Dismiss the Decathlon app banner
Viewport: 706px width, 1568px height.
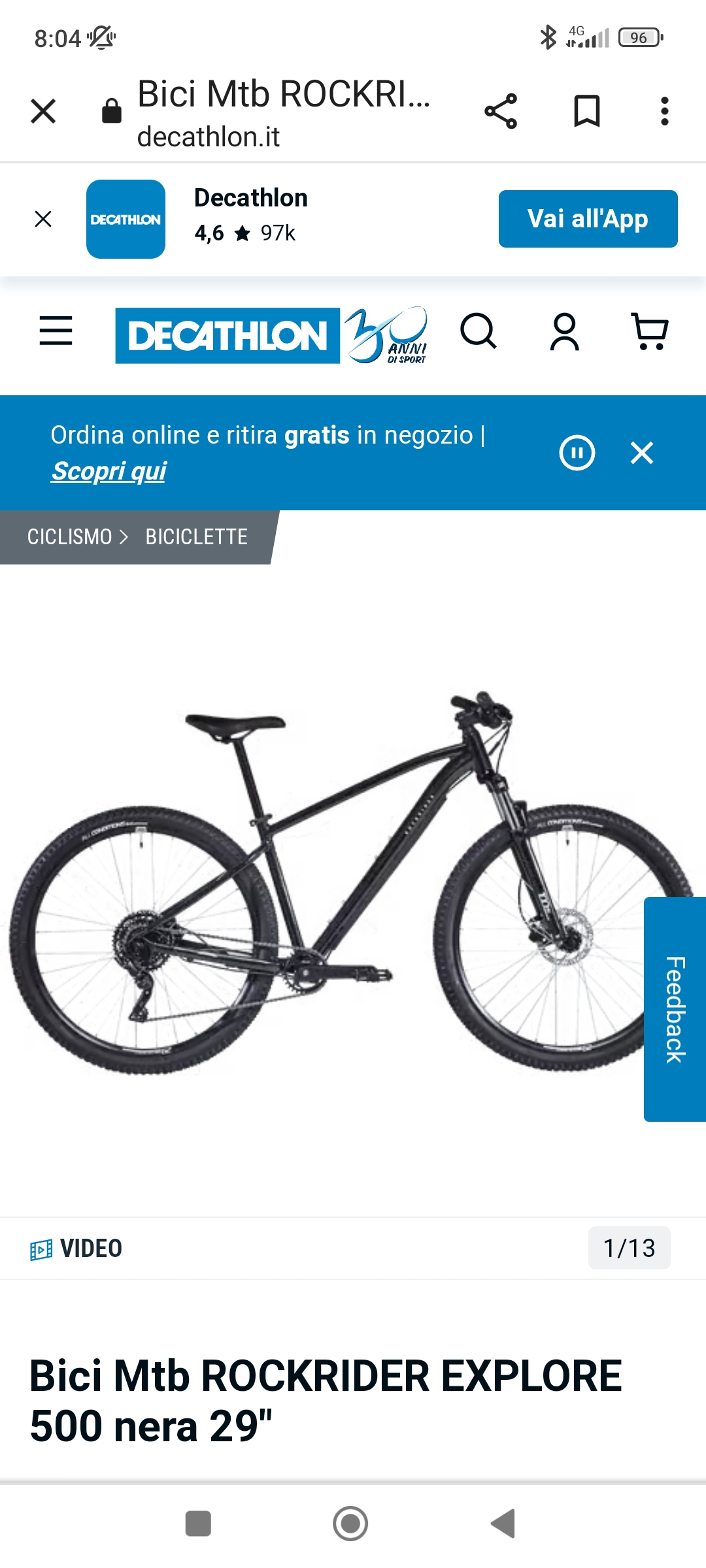[x=43, y=219]
